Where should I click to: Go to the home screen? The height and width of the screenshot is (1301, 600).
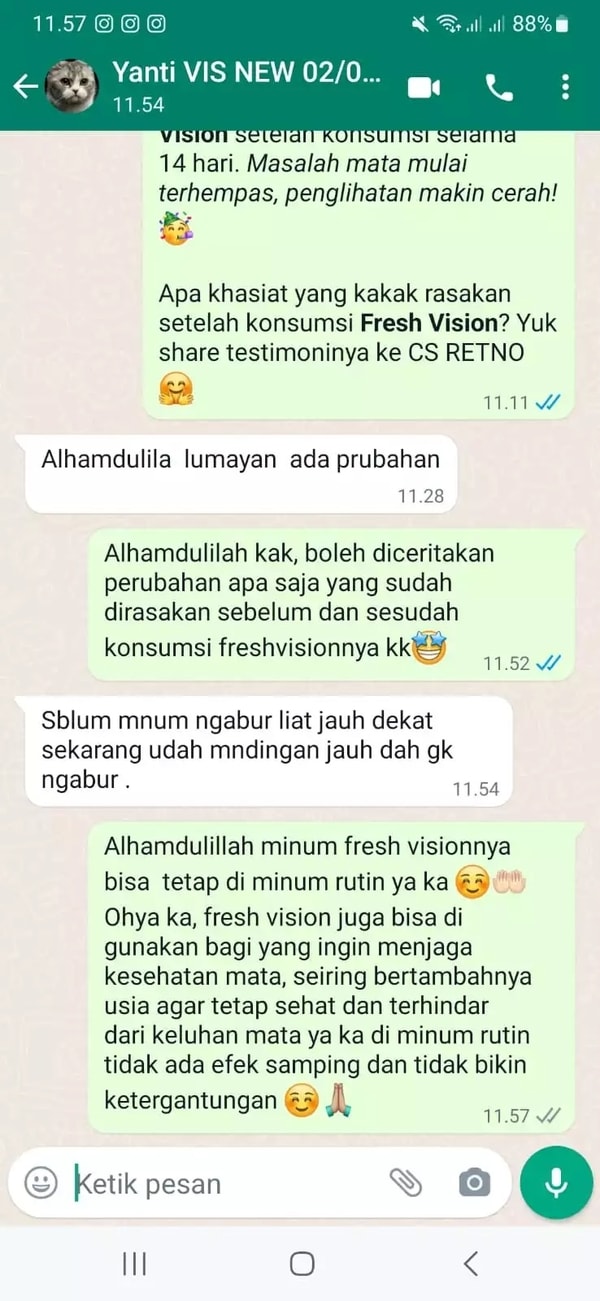pos(302,1264)
